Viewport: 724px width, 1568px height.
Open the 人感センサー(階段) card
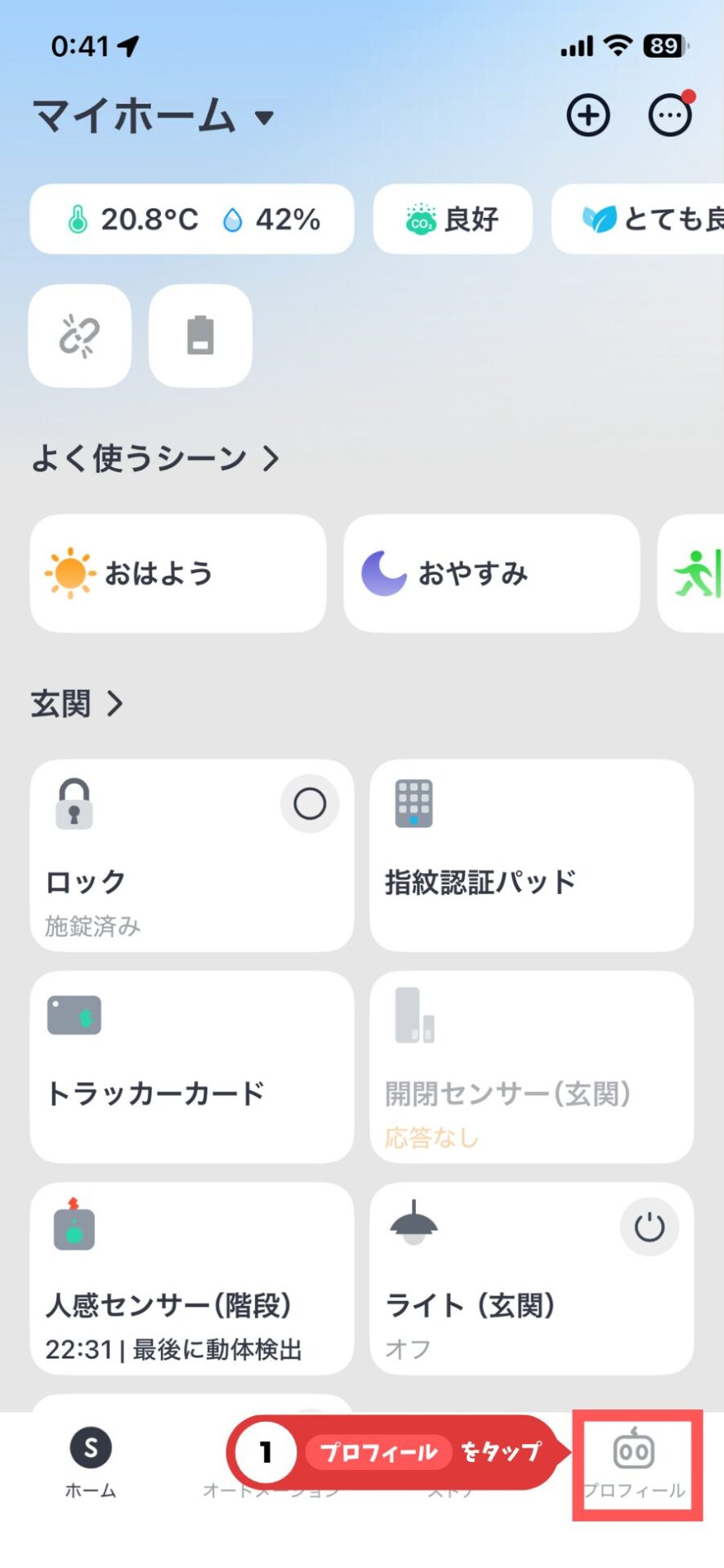coord(192,1278)
